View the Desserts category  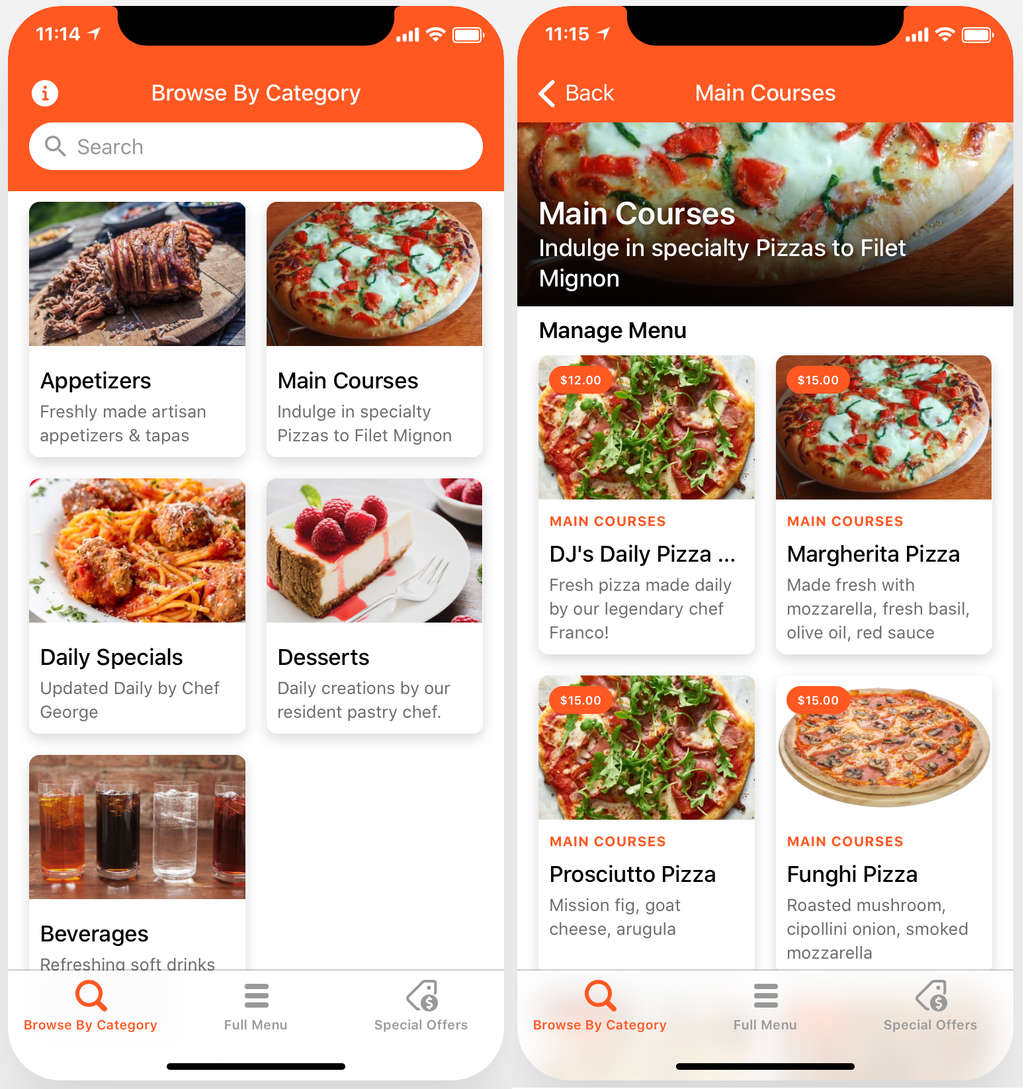374,605
